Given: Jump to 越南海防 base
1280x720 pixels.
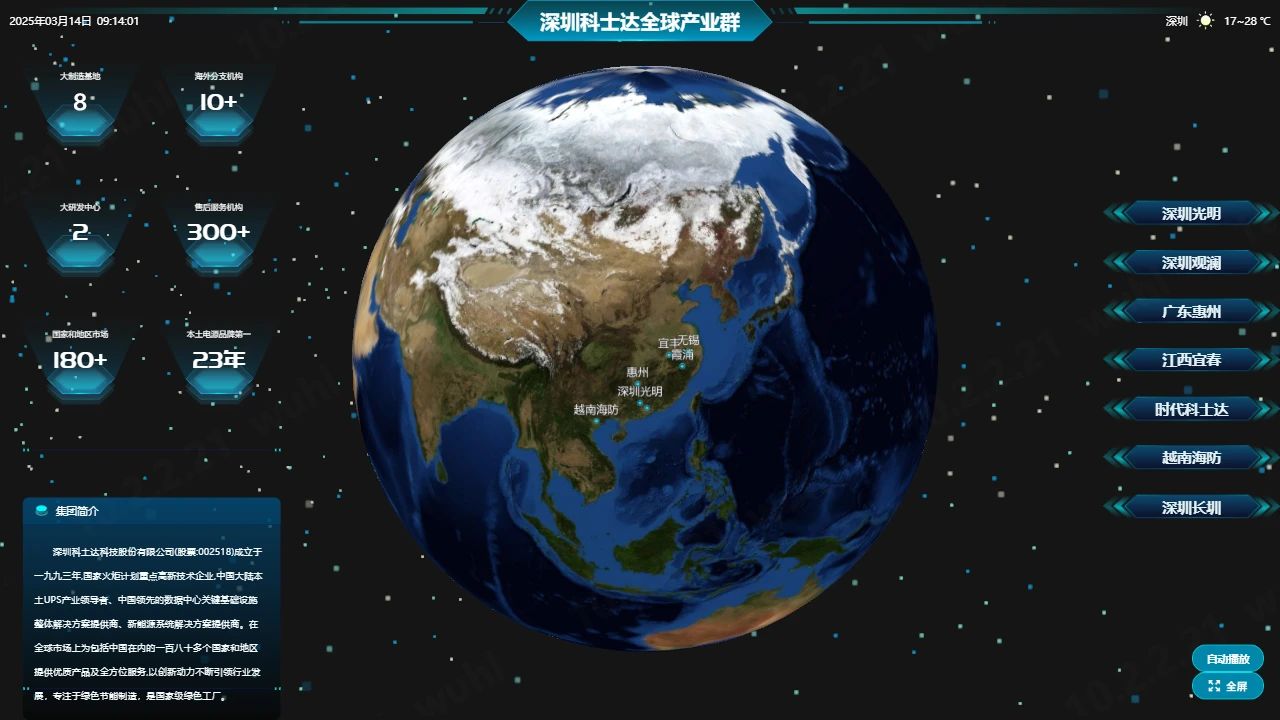Looking at the screenshot, I should [x=1190, y=458].
